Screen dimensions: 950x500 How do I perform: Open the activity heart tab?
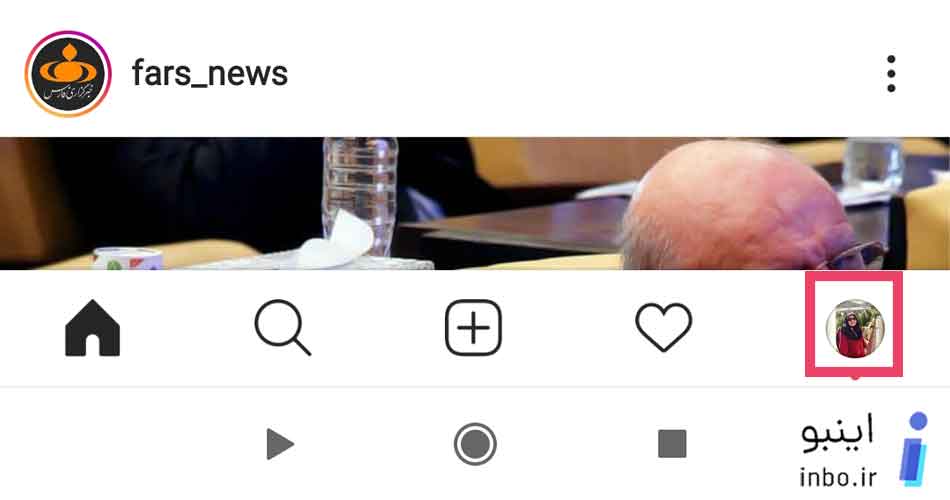(664, 328)
